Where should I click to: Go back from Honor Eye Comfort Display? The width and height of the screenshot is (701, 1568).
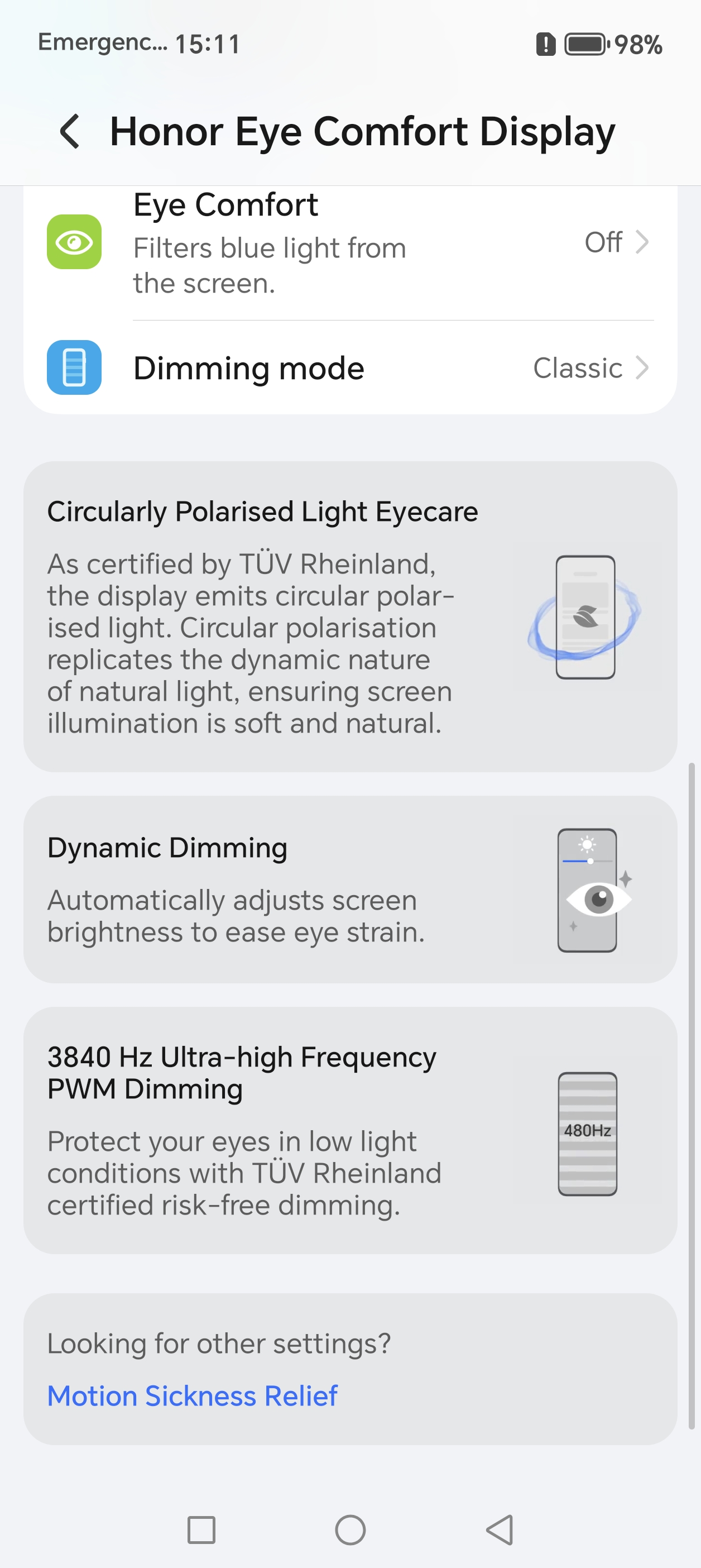point(70,131)
